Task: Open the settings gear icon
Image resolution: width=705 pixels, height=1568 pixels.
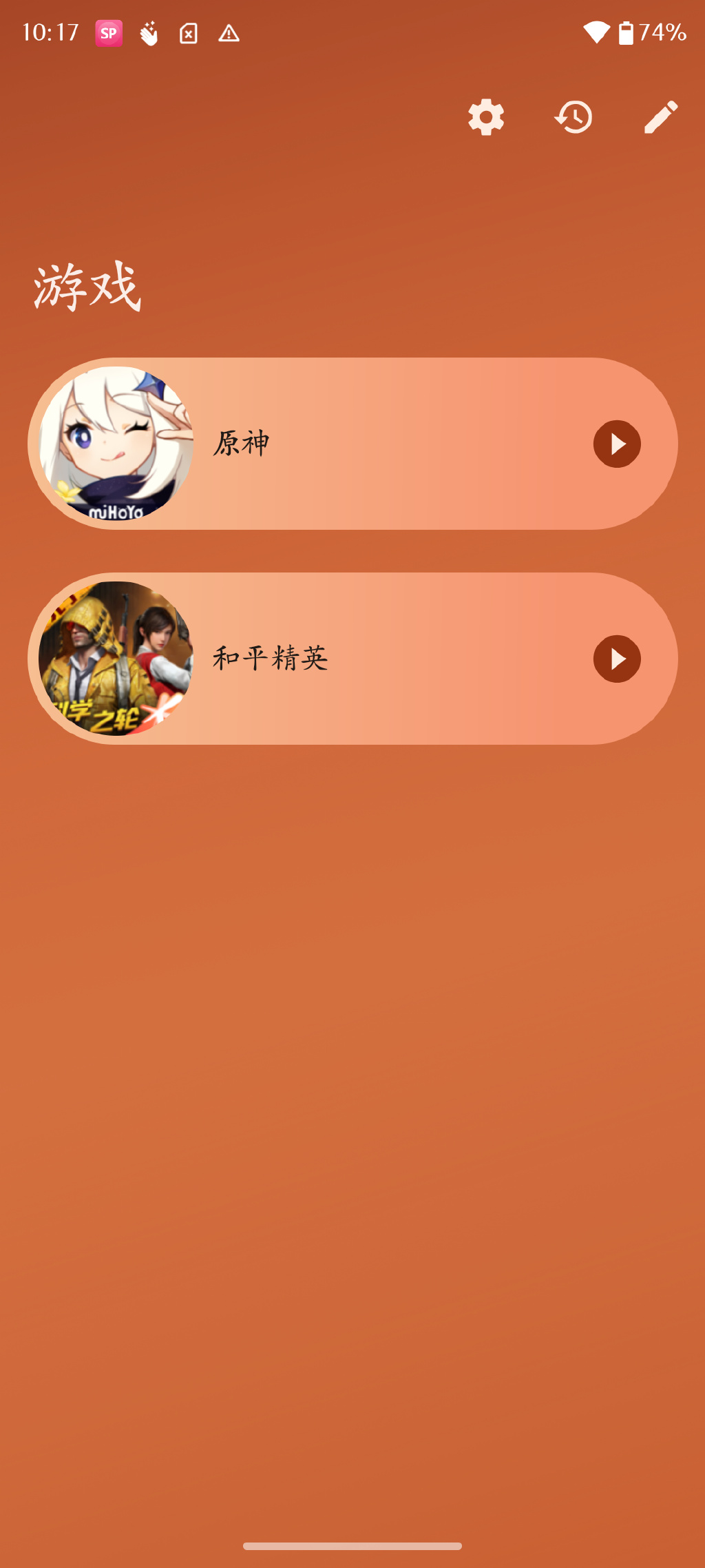Action: (486, 117)
